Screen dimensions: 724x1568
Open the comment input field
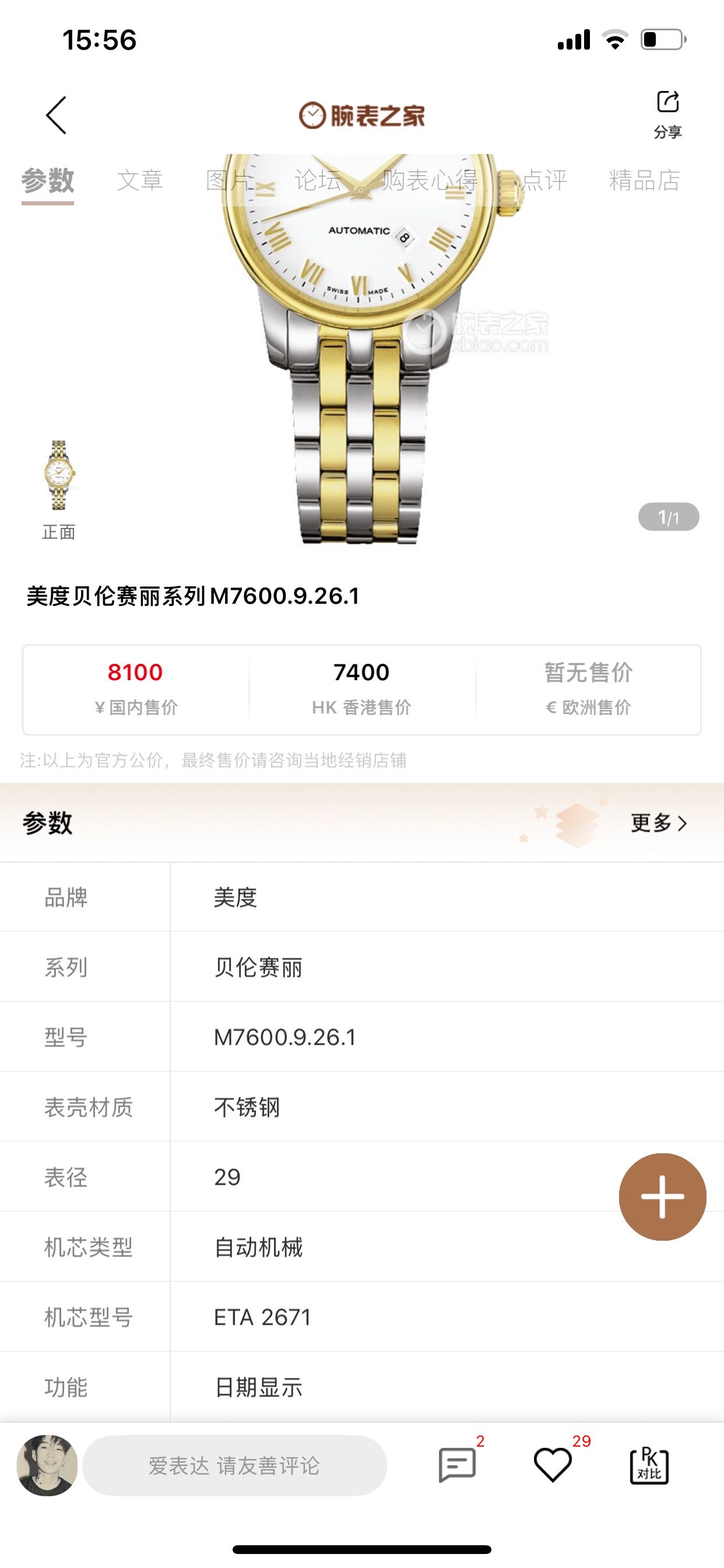pyautogui.click(x=234, y=1466)
